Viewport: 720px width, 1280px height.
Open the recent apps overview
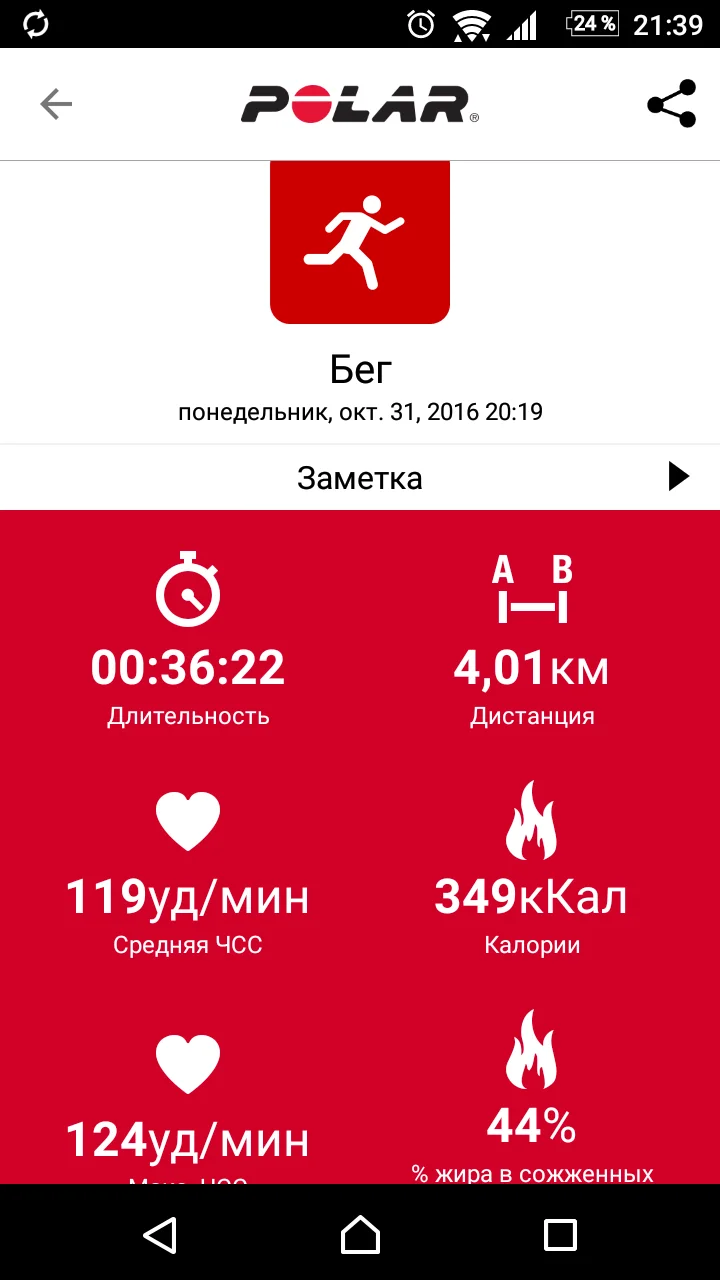click(x=560, y=1234)
